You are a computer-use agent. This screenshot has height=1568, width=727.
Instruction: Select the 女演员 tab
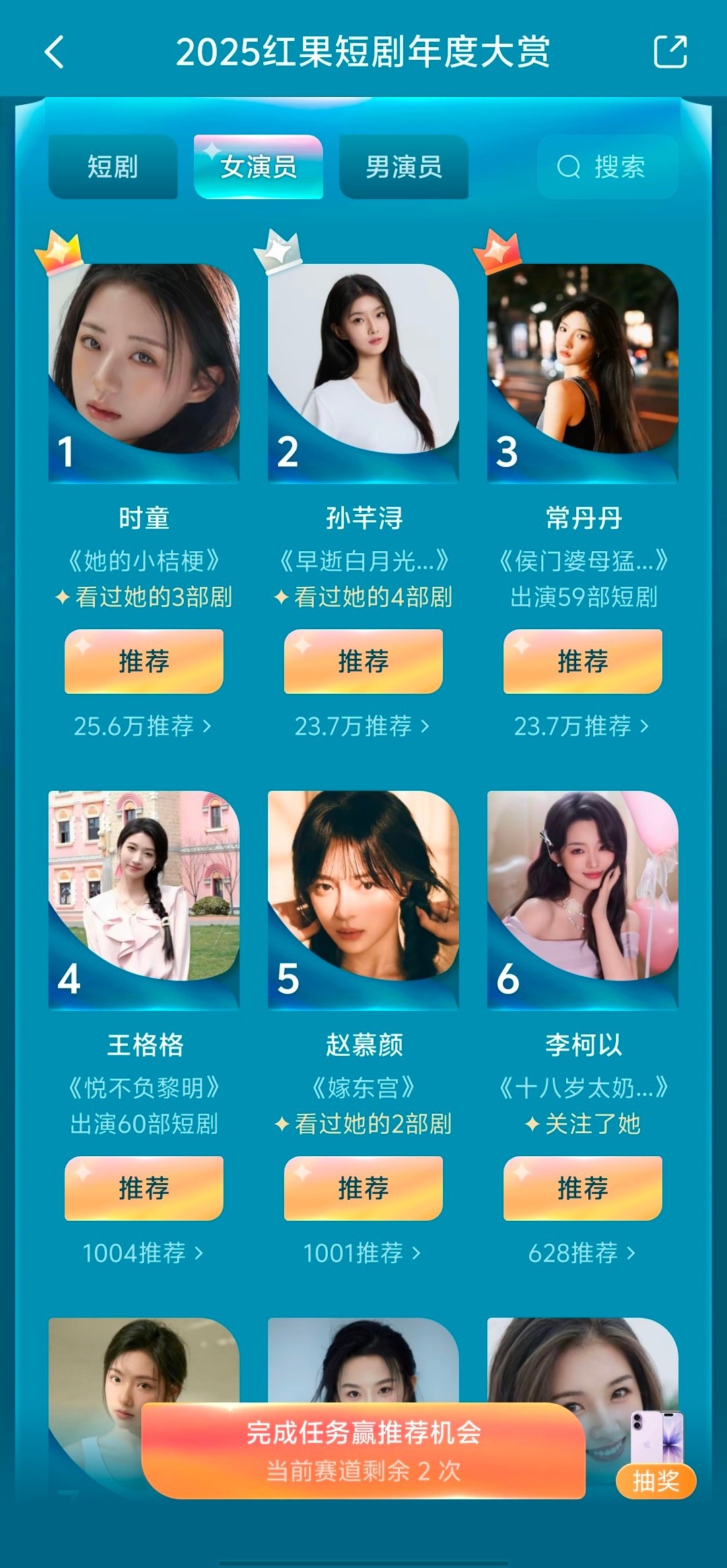click(258, 167)
